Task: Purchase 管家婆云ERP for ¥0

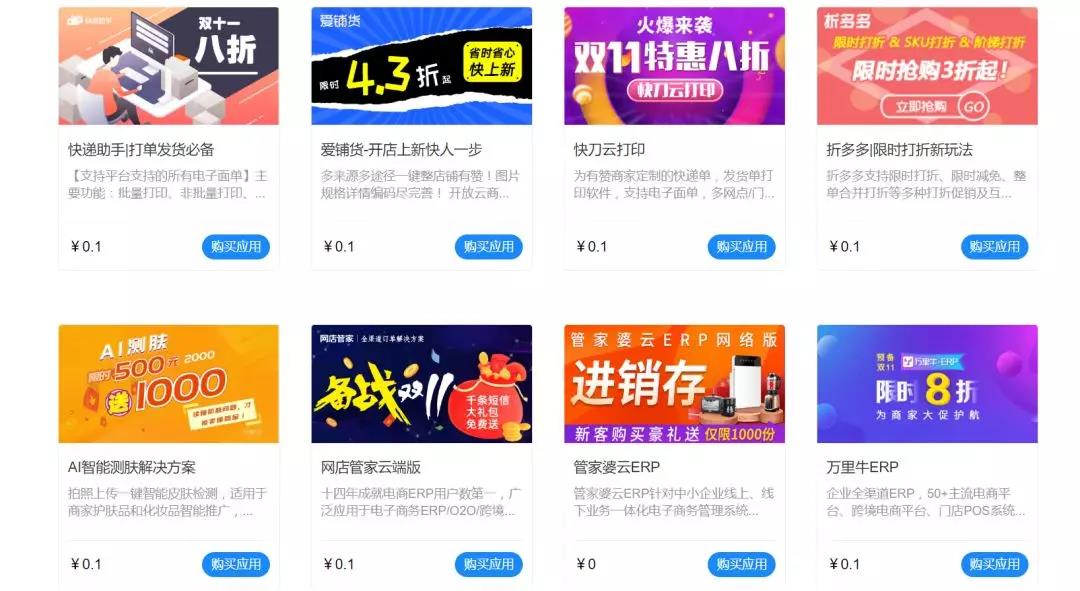Action: 742,564
